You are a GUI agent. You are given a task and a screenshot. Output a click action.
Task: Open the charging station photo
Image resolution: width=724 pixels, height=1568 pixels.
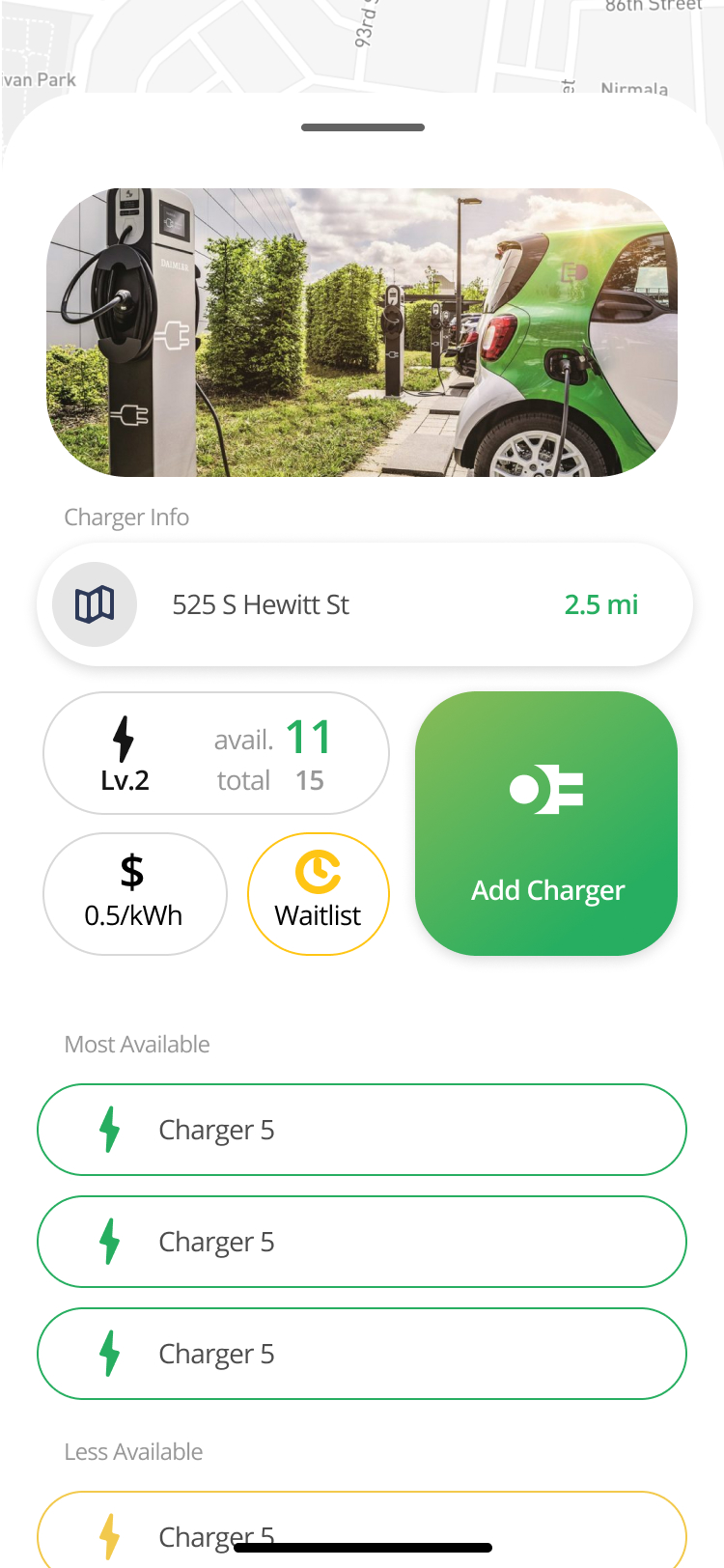tap(362, 332)
